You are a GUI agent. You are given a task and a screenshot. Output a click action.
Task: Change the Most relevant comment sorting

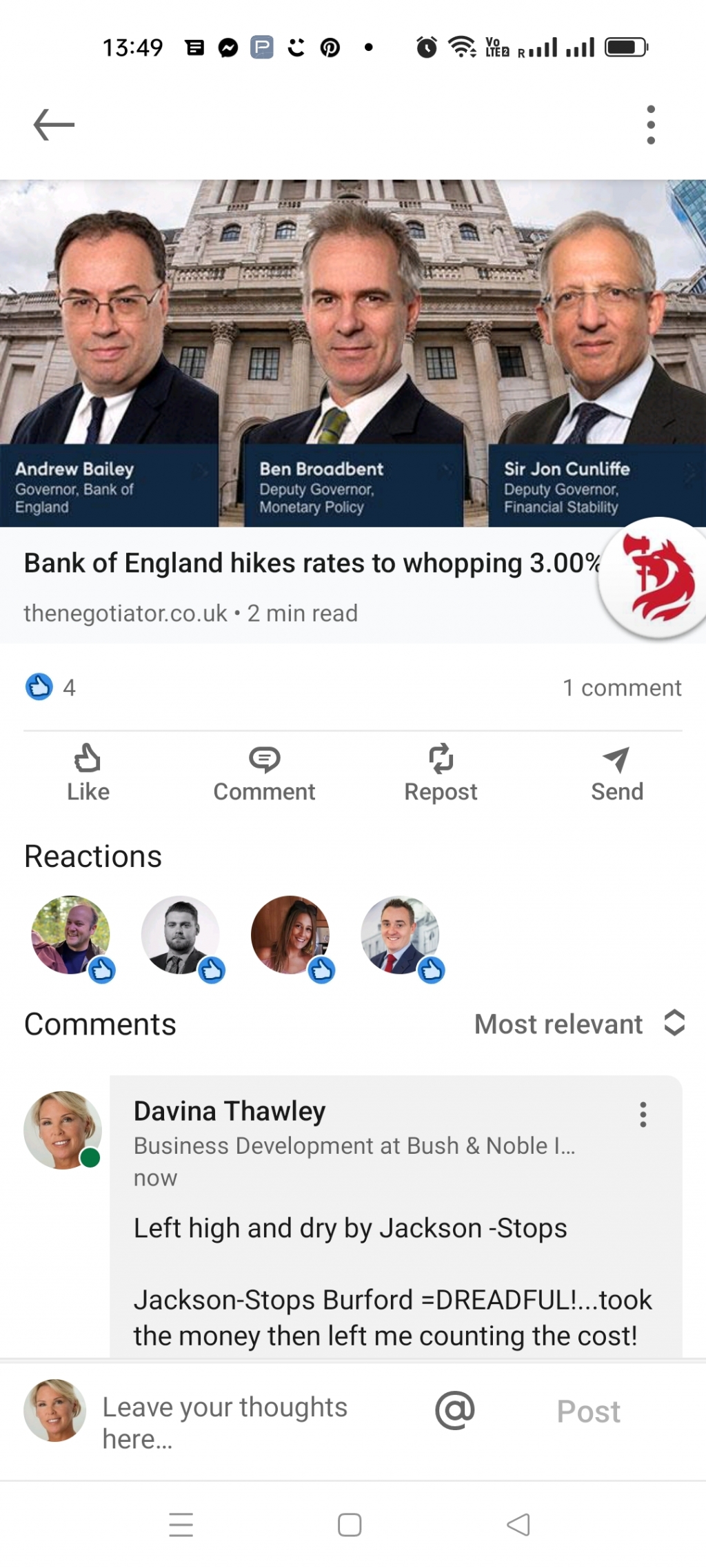(x=578, y=1024)
